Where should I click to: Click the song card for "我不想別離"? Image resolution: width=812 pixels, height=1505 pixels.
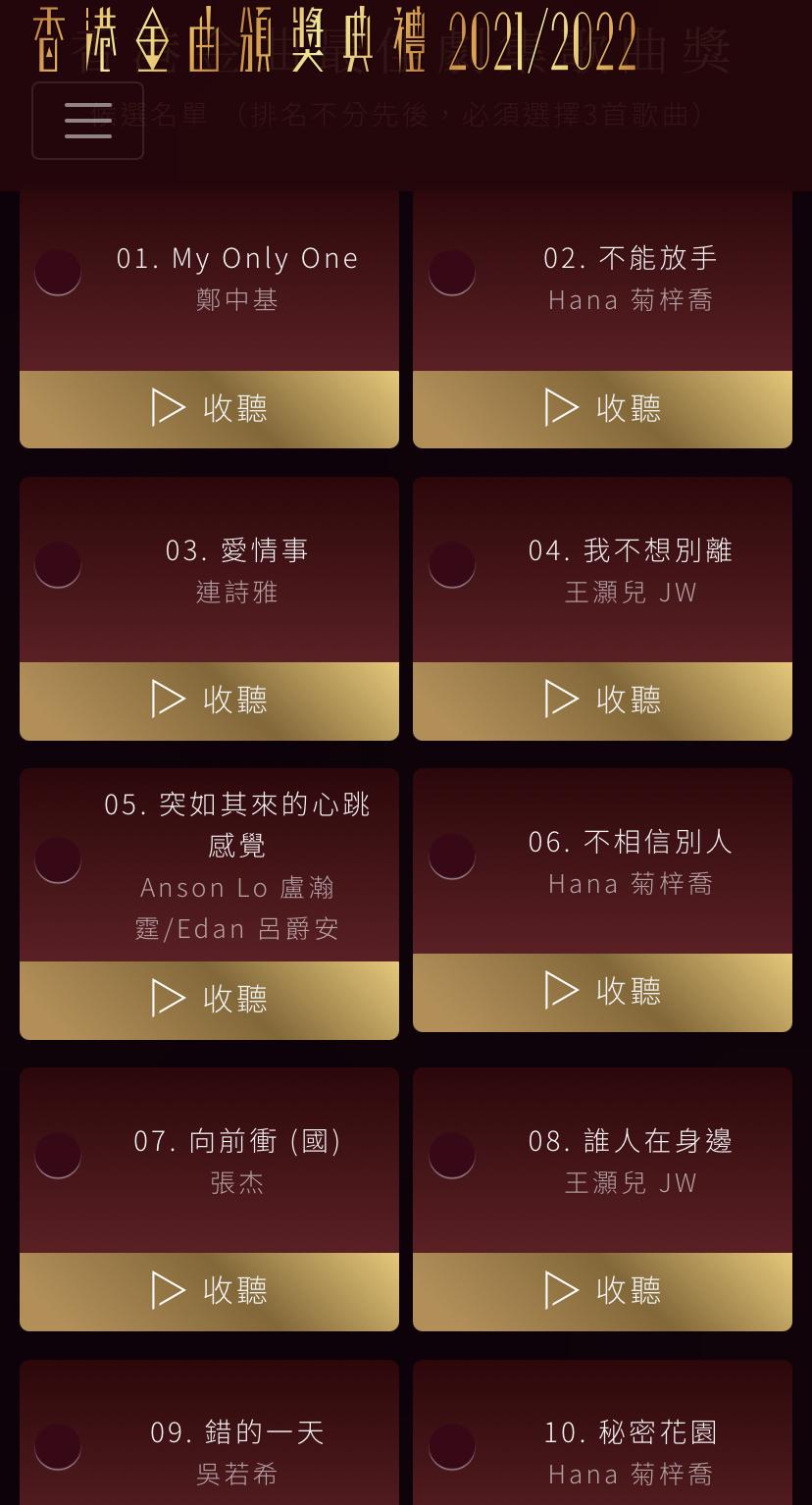602,569
